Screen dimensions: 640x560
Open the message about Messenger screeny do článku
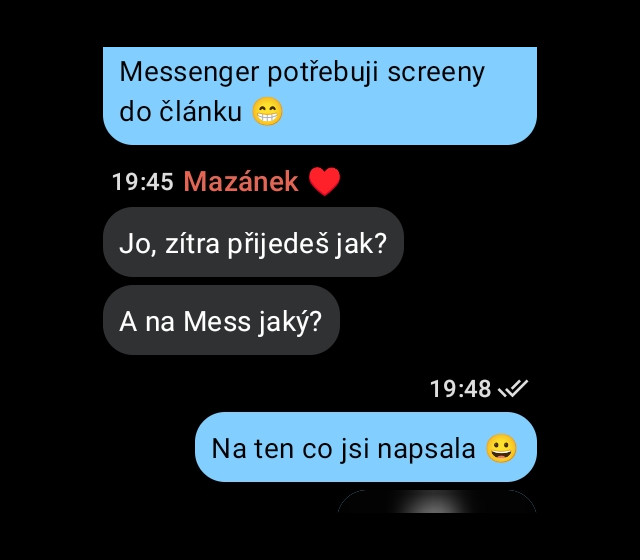point(319,92)
